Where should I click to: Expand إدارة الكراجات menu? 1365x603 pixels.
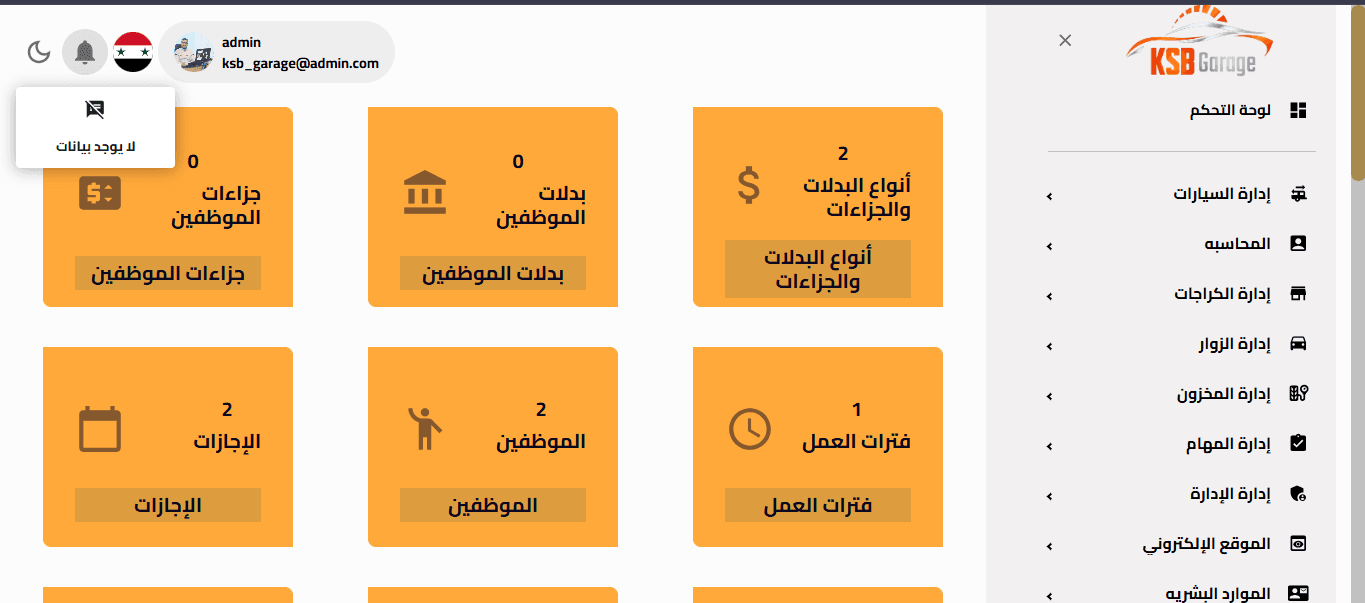(1222, 294)
